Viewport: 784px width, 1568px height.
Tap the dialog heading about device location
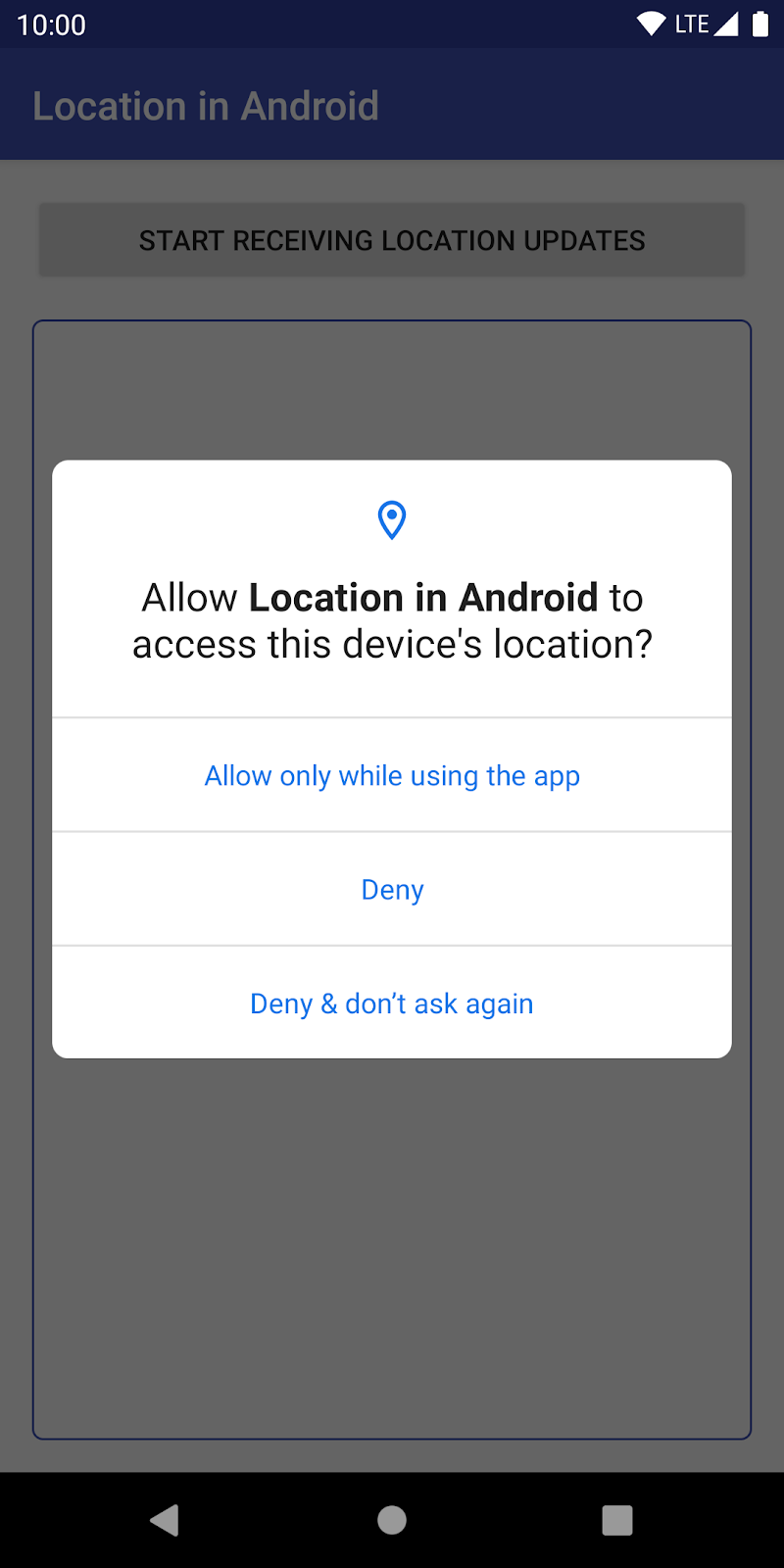[x=391, y=619]
